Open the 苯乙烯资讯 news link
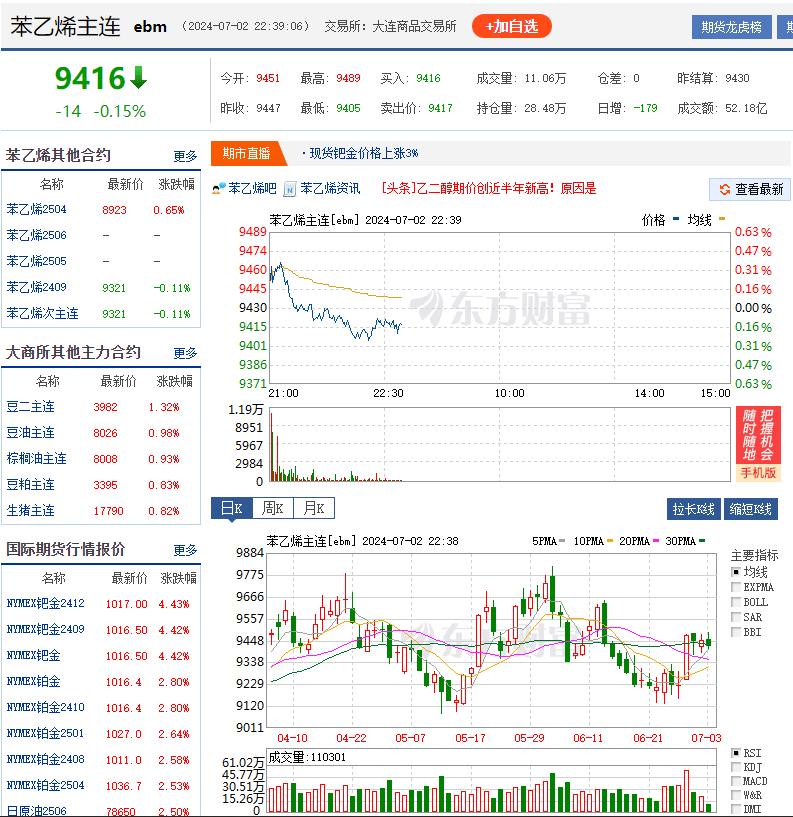Screen dimensions: 793x817 pyautogui.click(x=330, y=188)
